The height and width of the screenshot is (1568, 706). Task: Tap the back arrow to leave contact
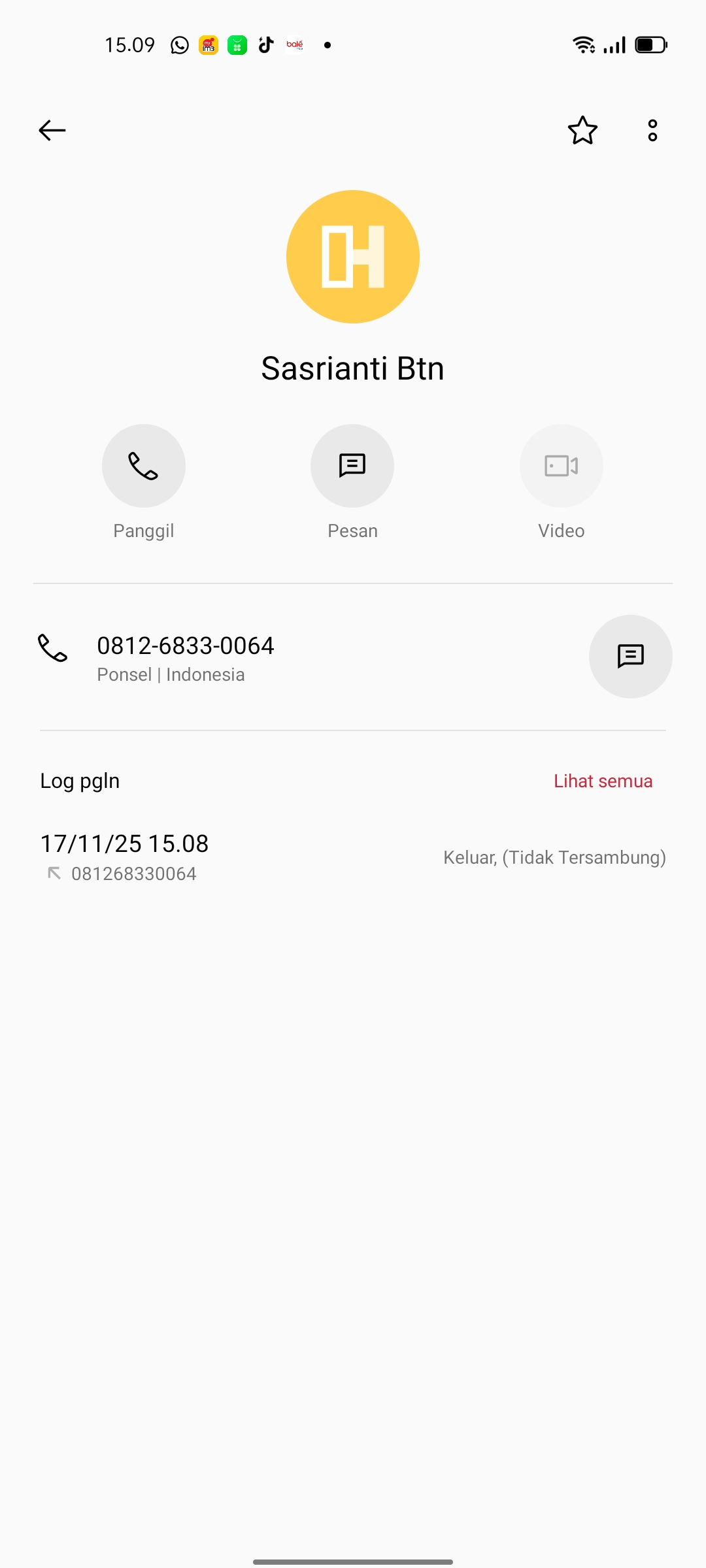coord(52,130)
